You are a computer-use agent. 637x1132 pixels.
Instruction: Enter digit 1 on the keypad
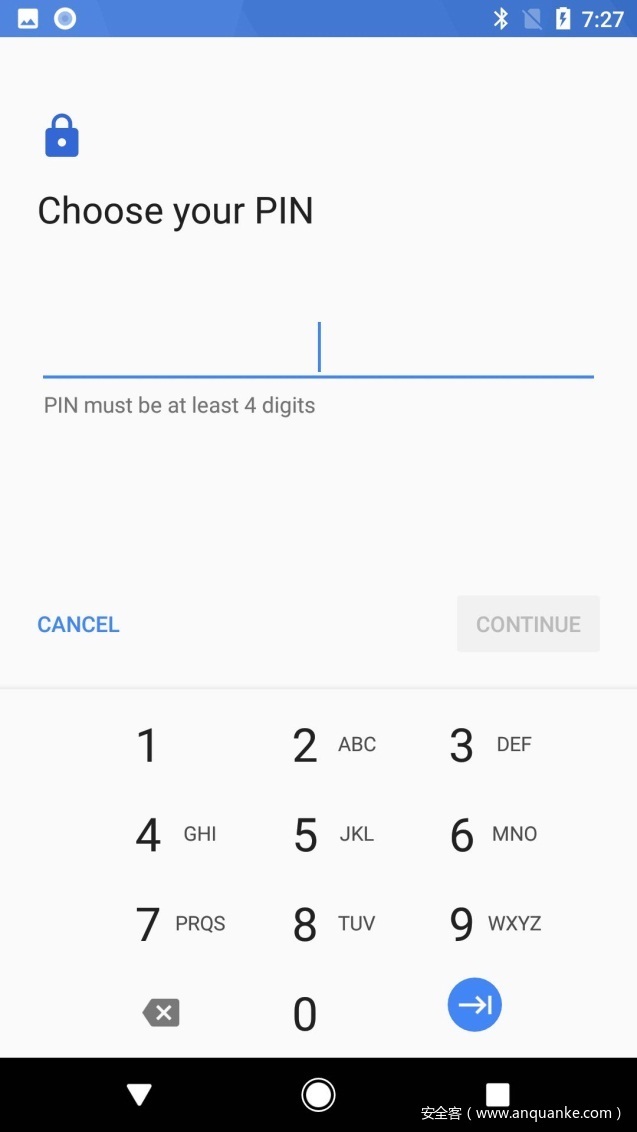tap(148, 746)
